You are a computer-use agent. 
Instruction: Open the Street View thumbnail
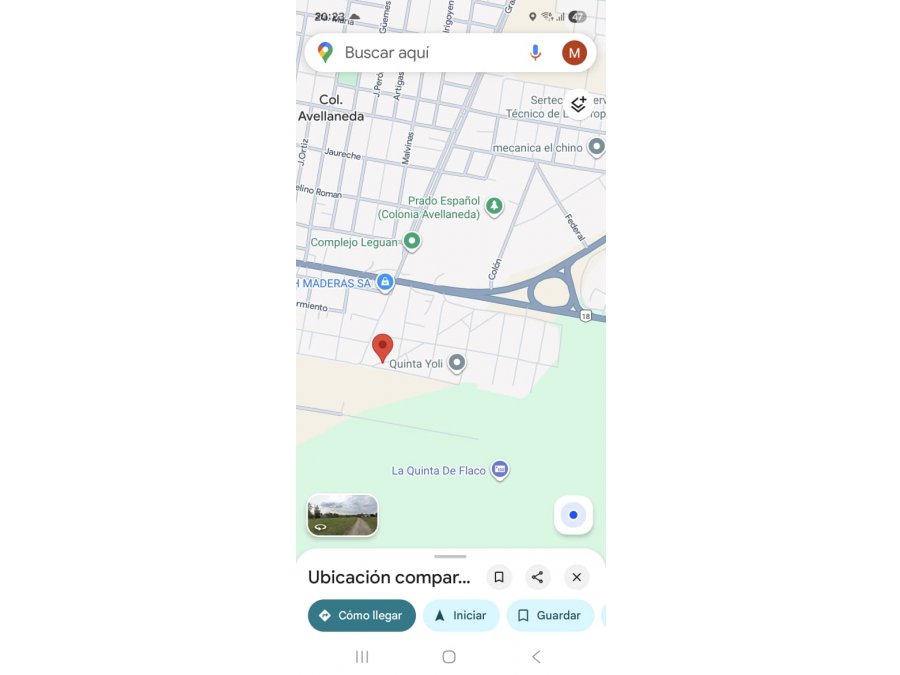342,515
